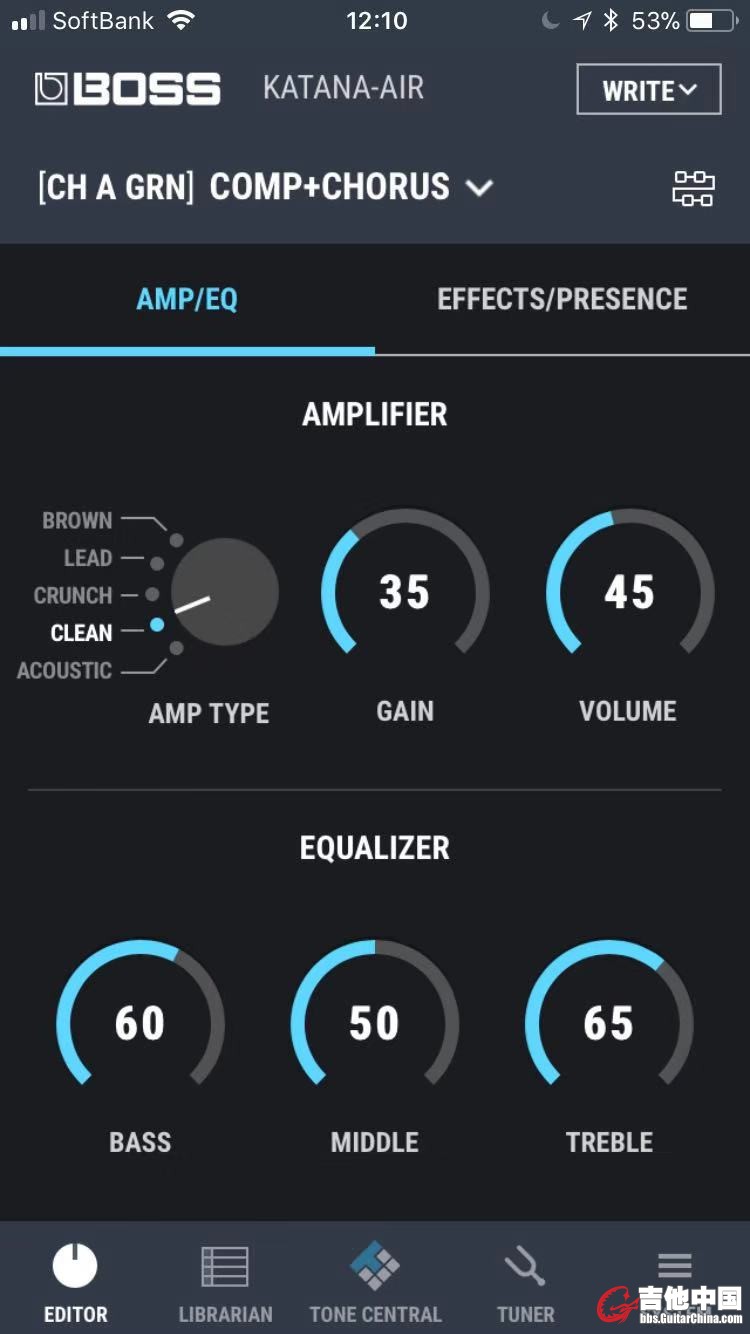
Task: Open the hamburger menu in bottom bar
Action: (675, 1265)
